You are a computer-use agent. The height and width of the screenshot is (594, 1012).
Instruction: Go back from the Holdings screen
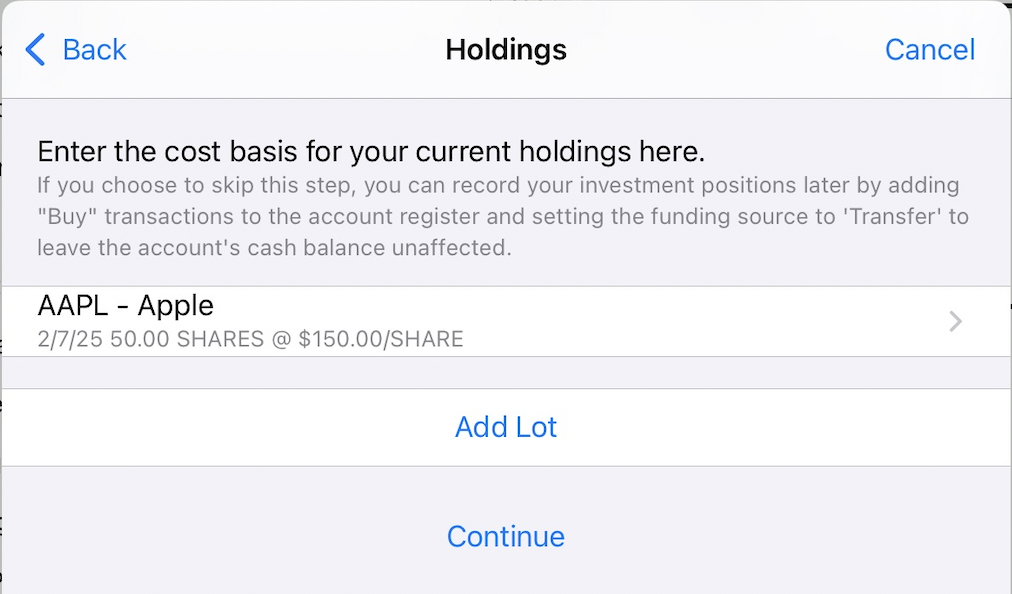pos(77,49)
